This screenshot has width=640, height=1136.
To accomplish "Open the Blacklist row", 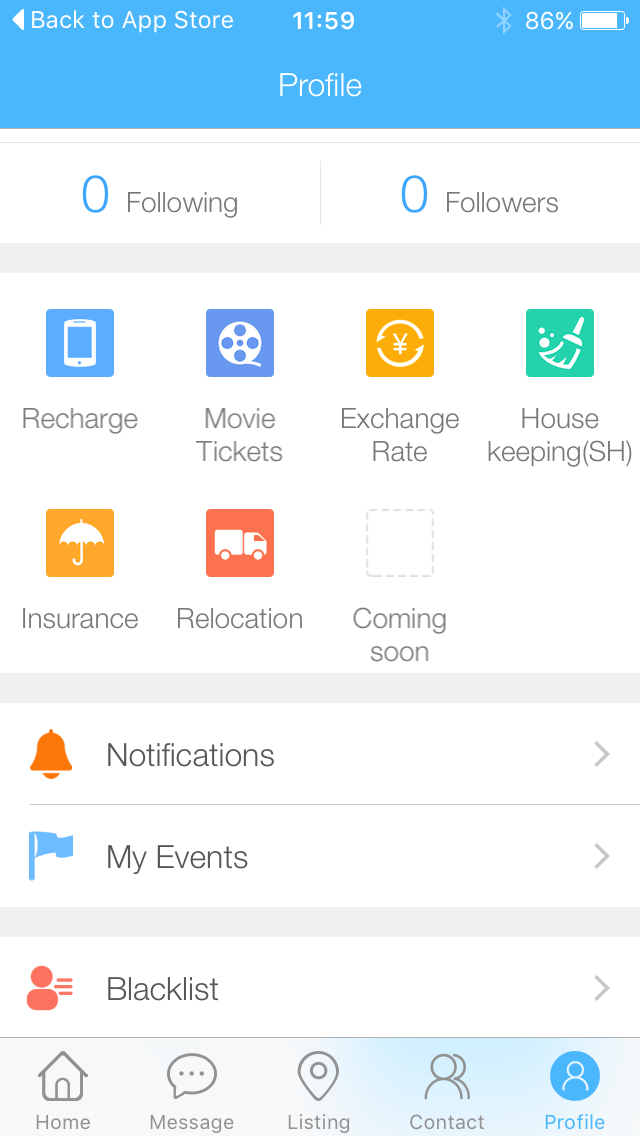I will (x=320, y=987).
